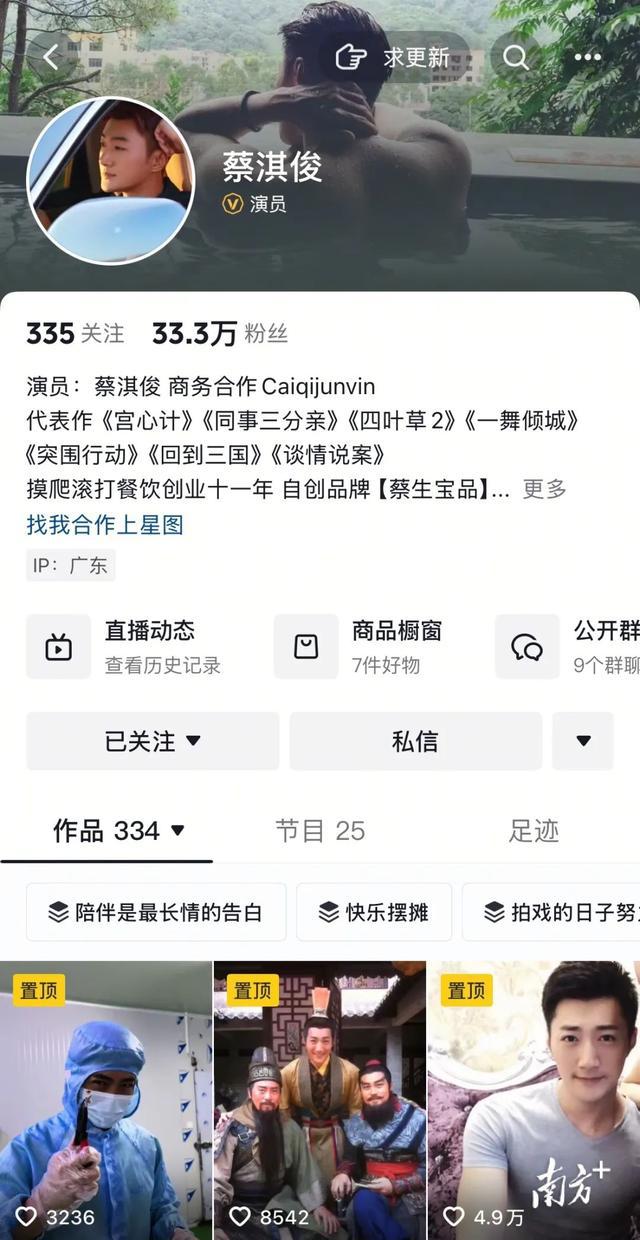Expand recommended users arrow beside 私信
640x1240 pixels.
click(x=583, y=741)
